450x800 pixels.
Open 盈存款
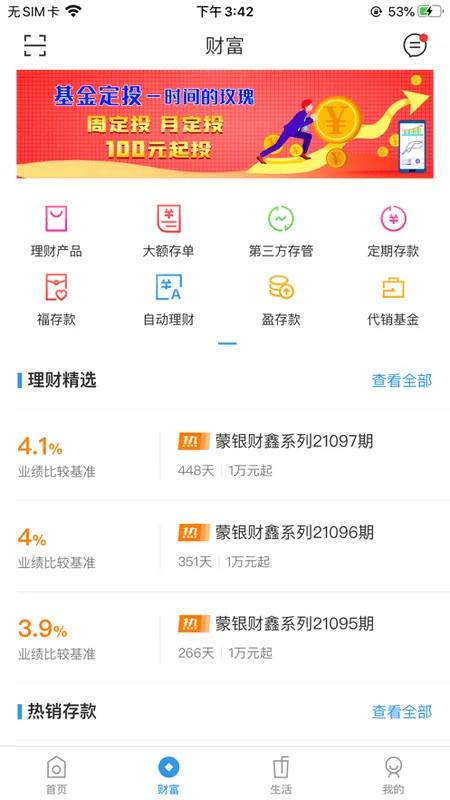pos(281,300)
